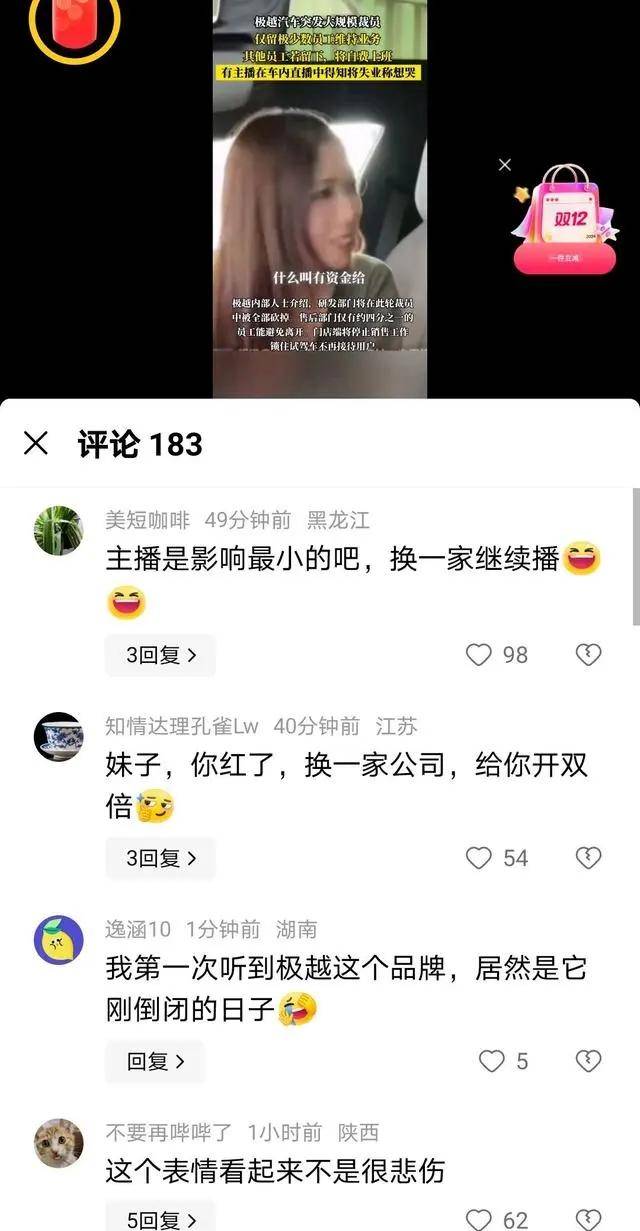Viewport: 640px width, 1231px height.
Task: Like 美短咖啡's comment
Action: click(x=480, y=655)
